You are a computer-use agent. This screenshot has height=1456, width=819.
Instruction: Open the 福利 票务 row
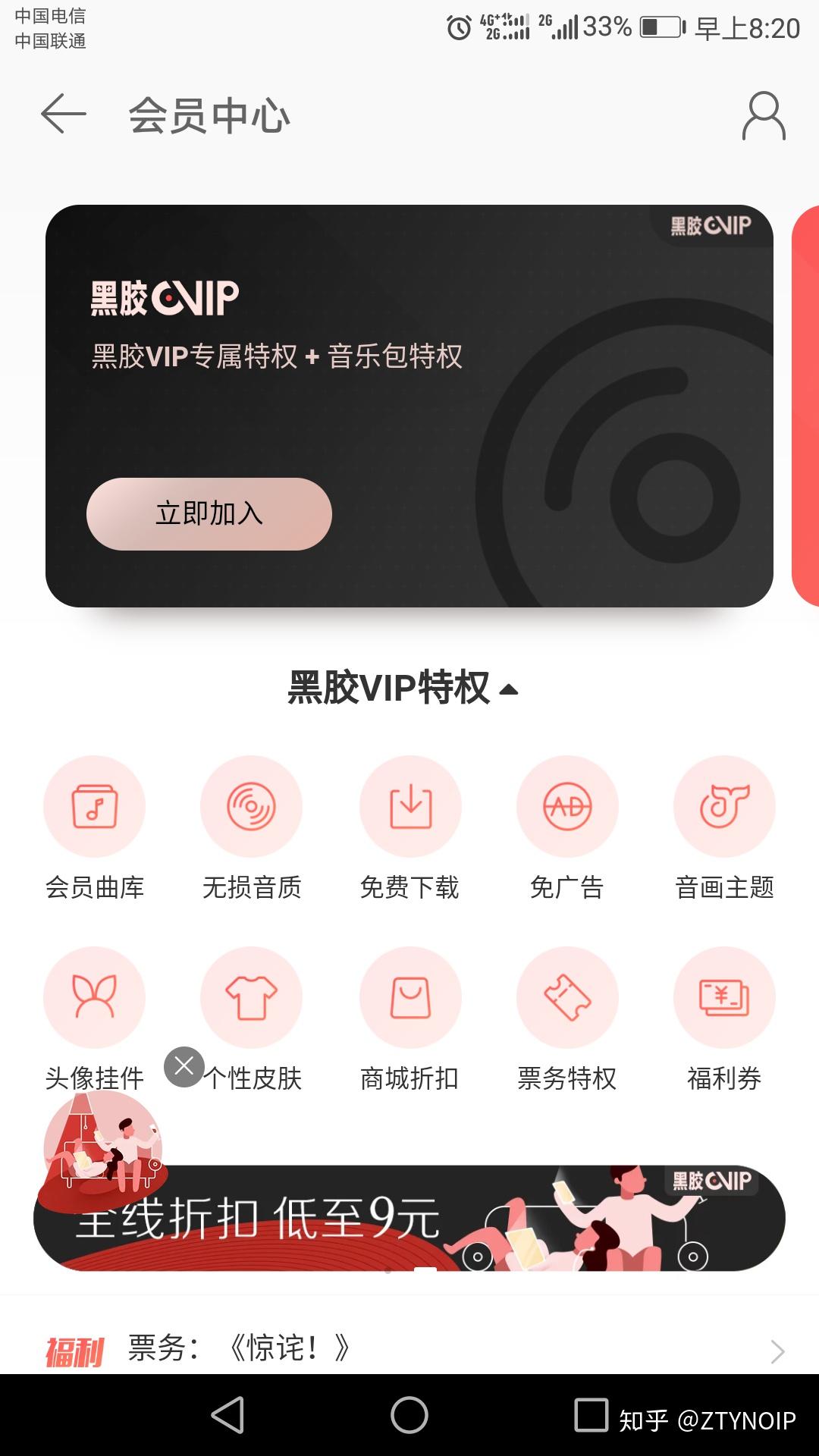tap(409, 1348)
